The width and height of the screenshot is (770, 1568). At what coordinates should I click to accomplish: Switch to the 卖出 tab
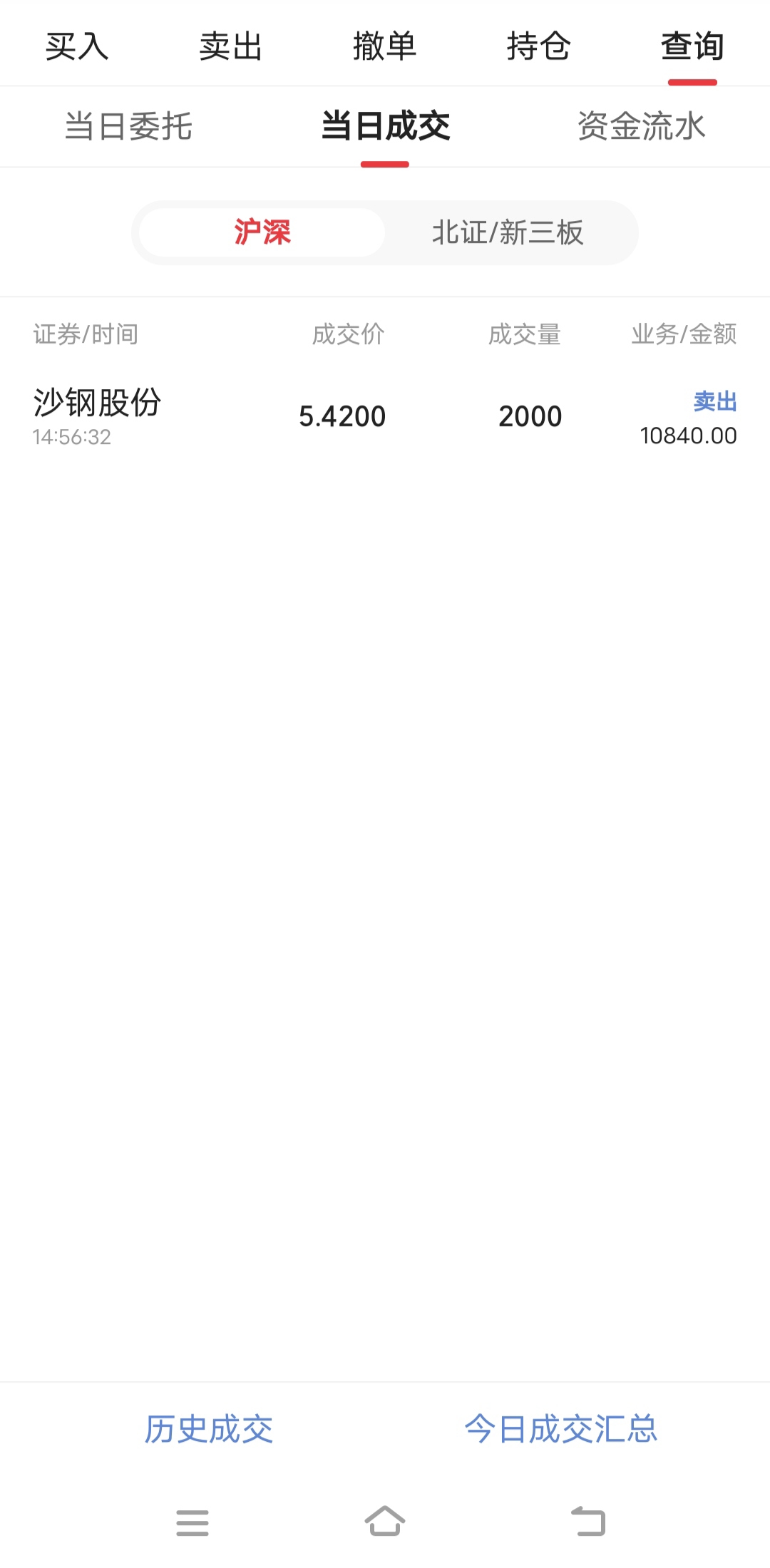(x=231, y=46)
